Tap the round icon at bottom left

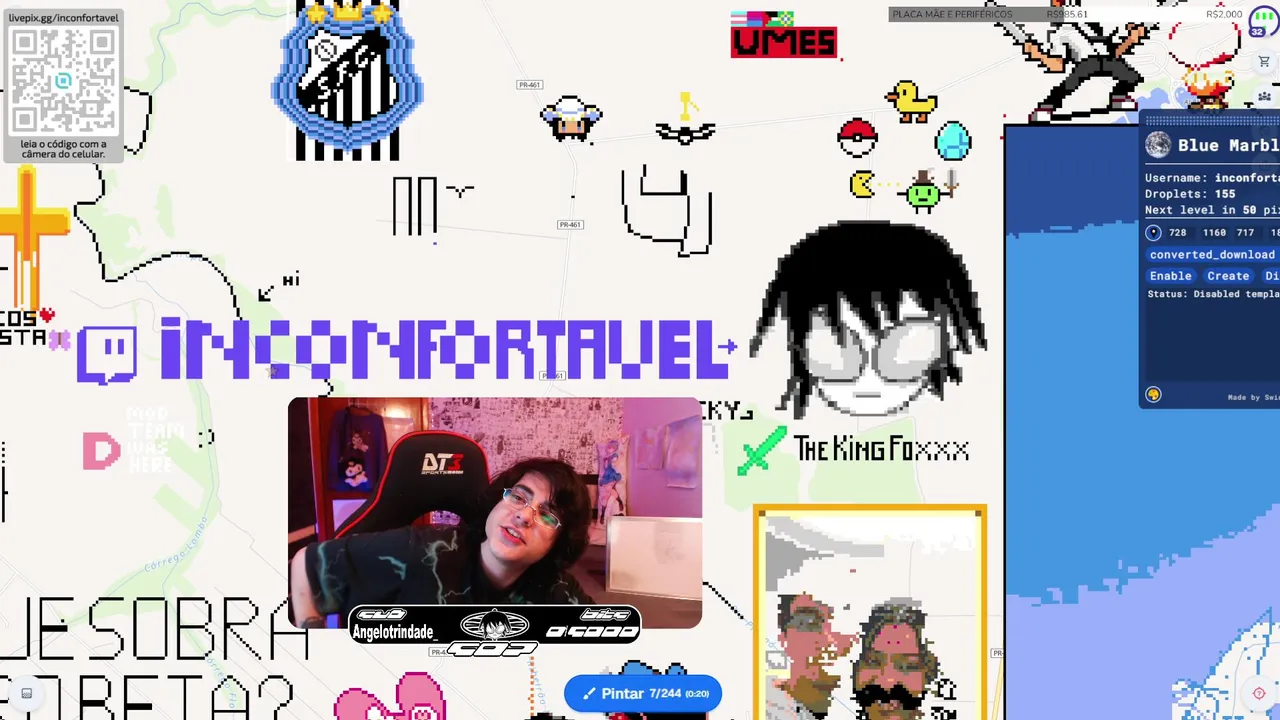click(27, 693)
